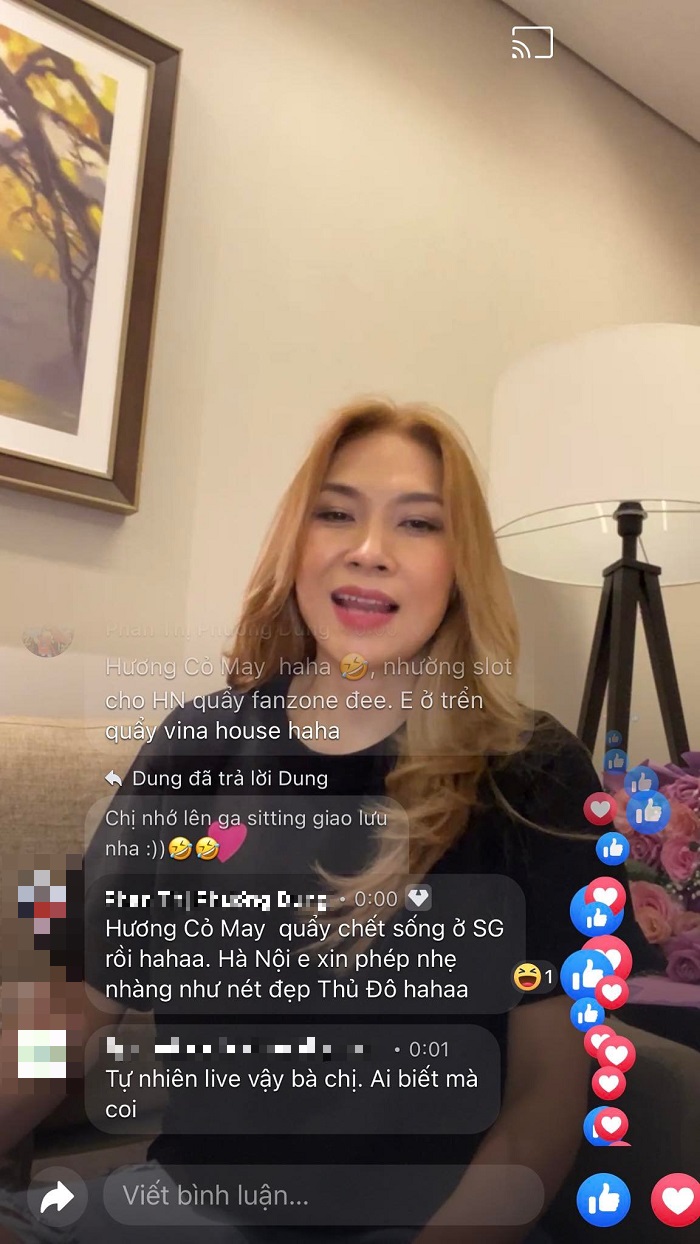Open the Dung đã trả lời Dung reply thread
700x1244 pixels.
coord(217,778)
